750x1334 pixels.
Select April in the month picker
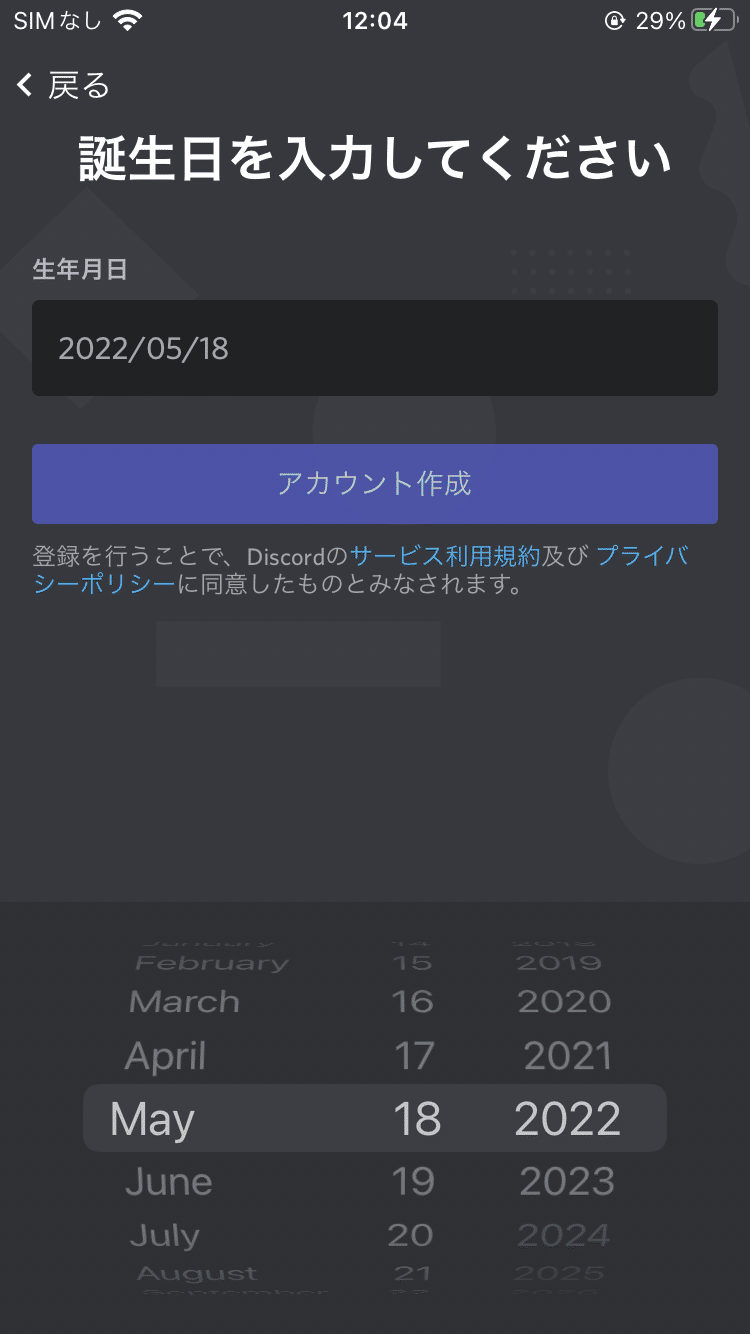coord(166,1056)
